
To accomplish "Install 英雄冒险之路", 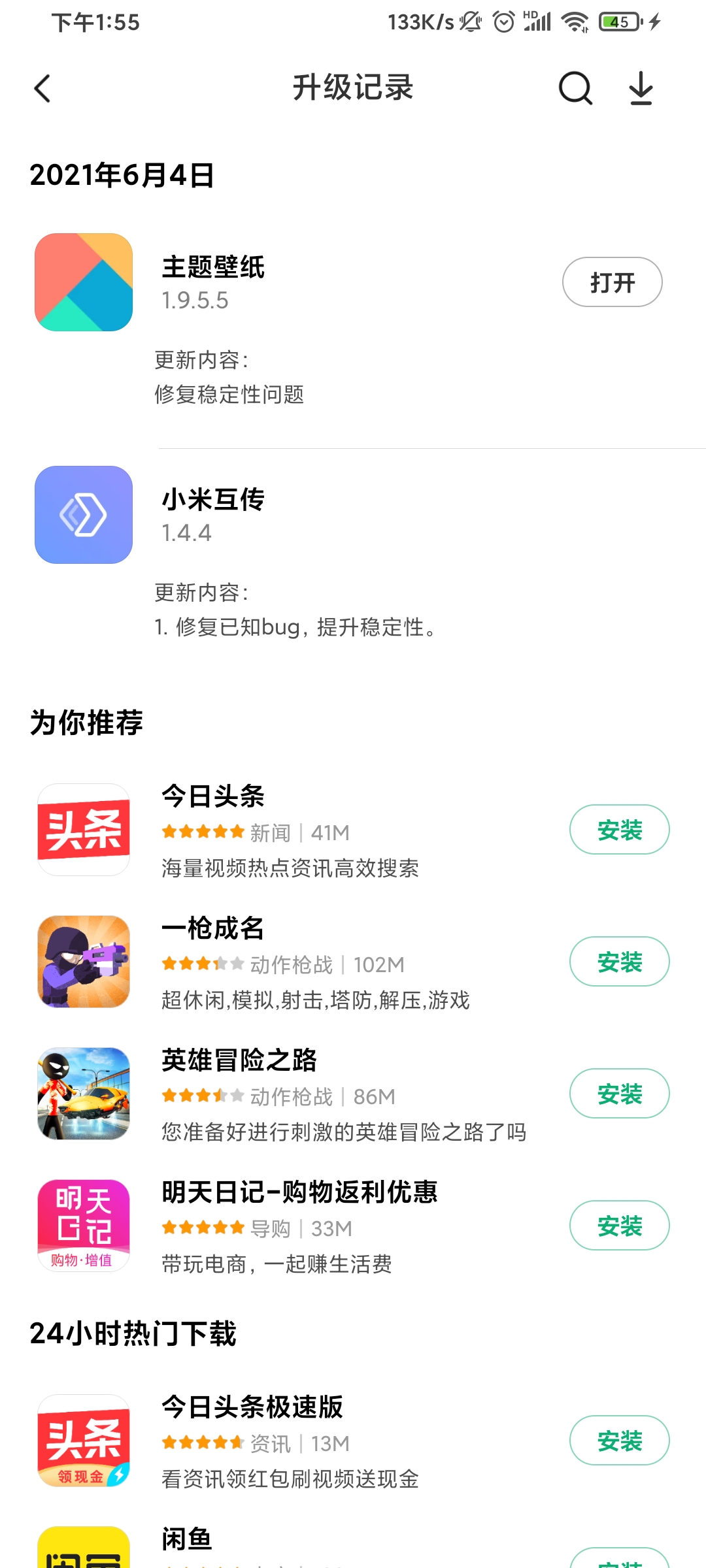I will pyautogui.click(x=619, y=1094).
